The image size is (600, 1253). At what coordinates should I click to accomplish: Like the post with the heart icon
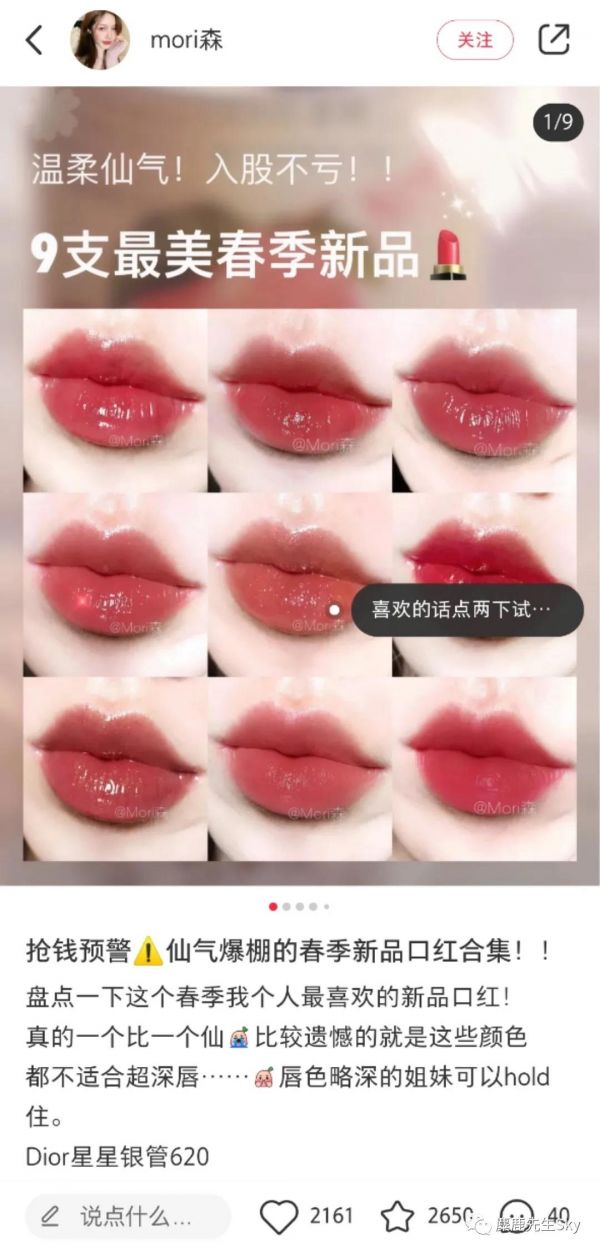279,1217
